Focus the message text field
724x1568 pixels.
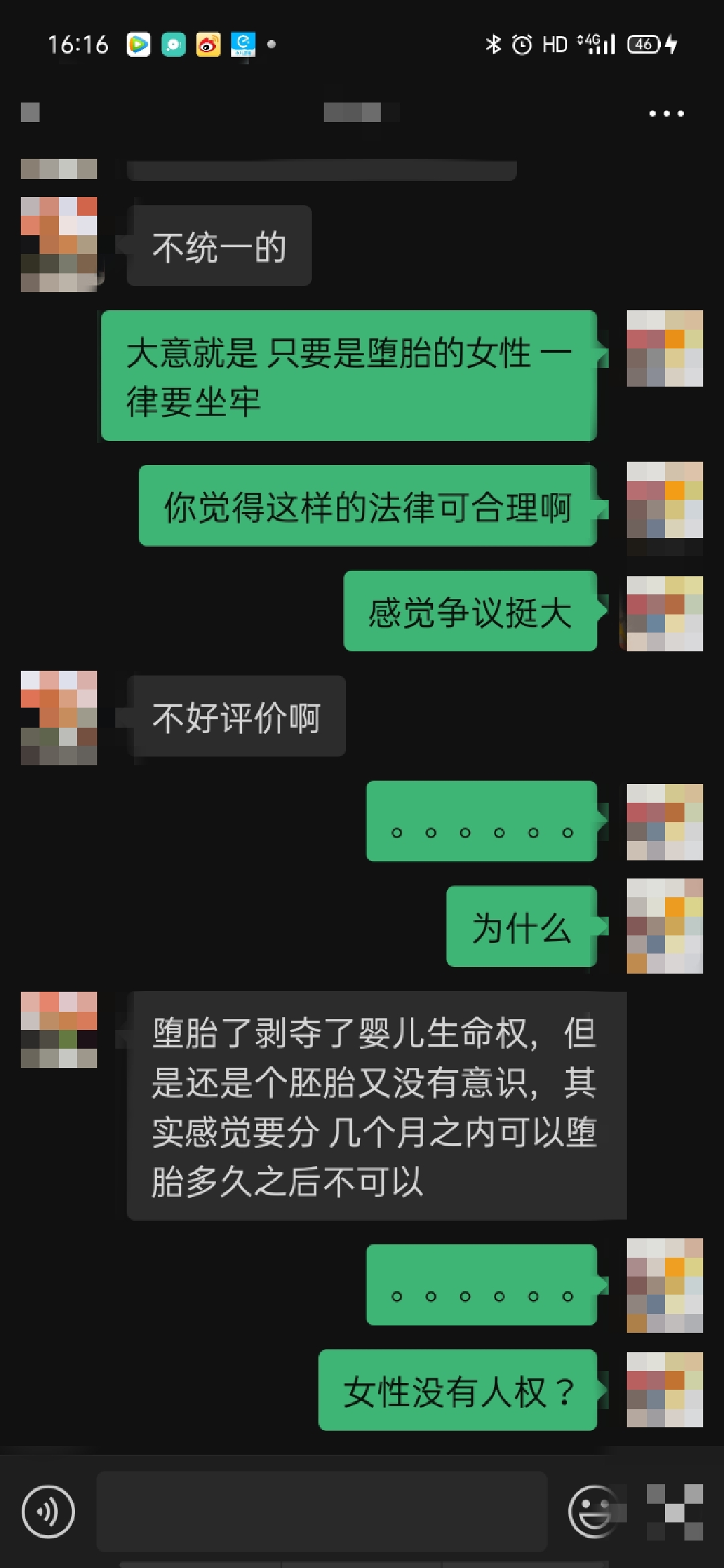point(322,1511)
